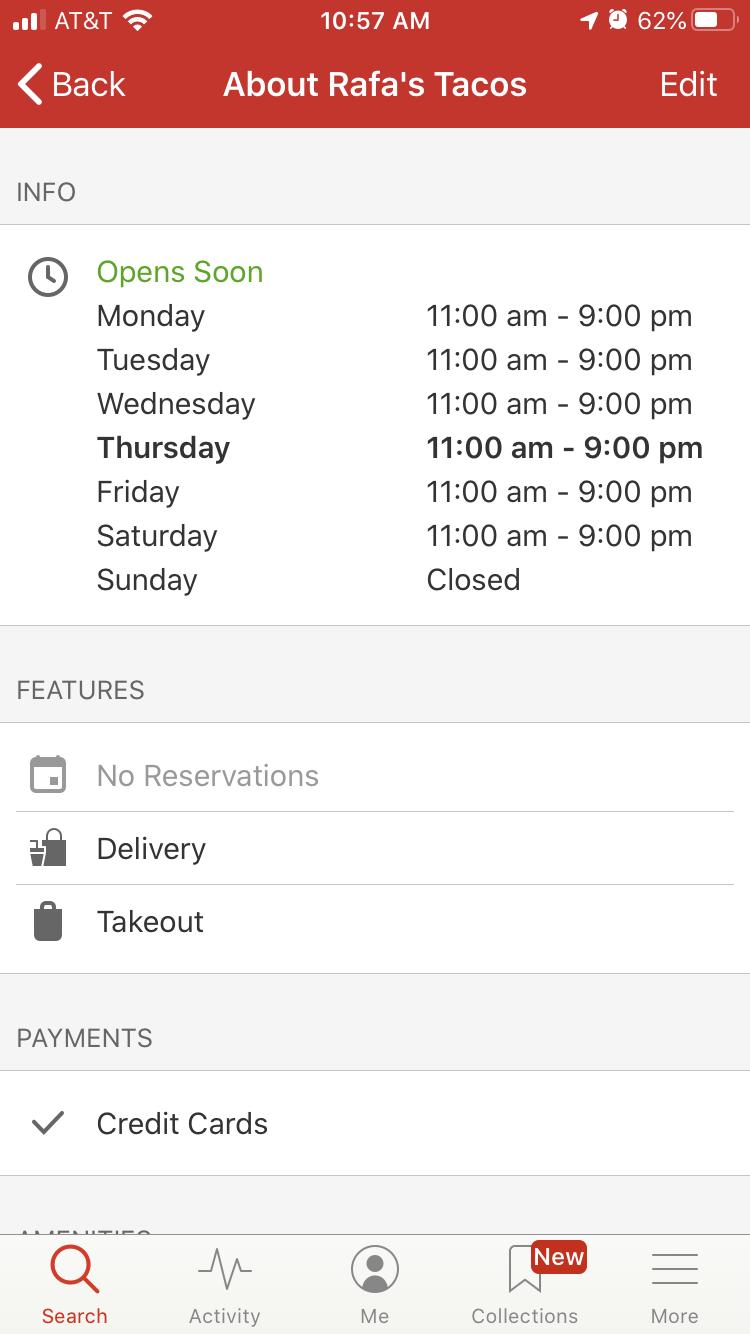Switch to the Search tab

(x=74, y=1283)
